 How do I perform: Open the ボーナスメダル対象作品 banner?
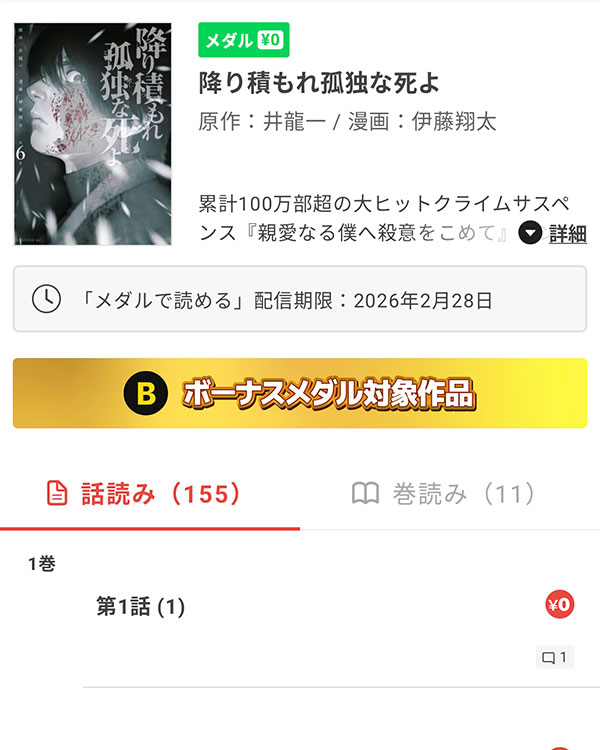300,393
